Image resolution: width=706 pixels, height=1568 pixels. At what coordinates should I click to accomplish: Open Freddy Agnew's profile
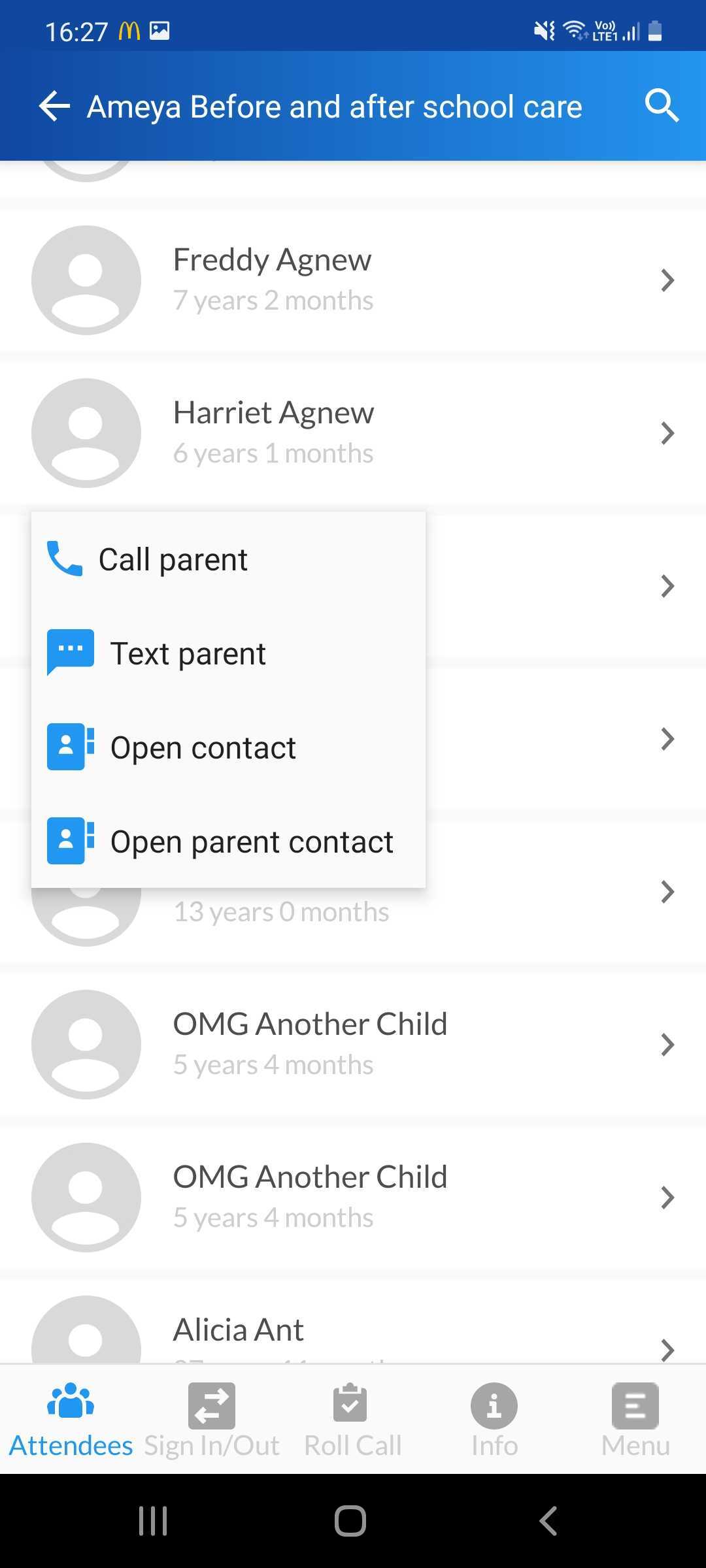(x=353, y=280)
